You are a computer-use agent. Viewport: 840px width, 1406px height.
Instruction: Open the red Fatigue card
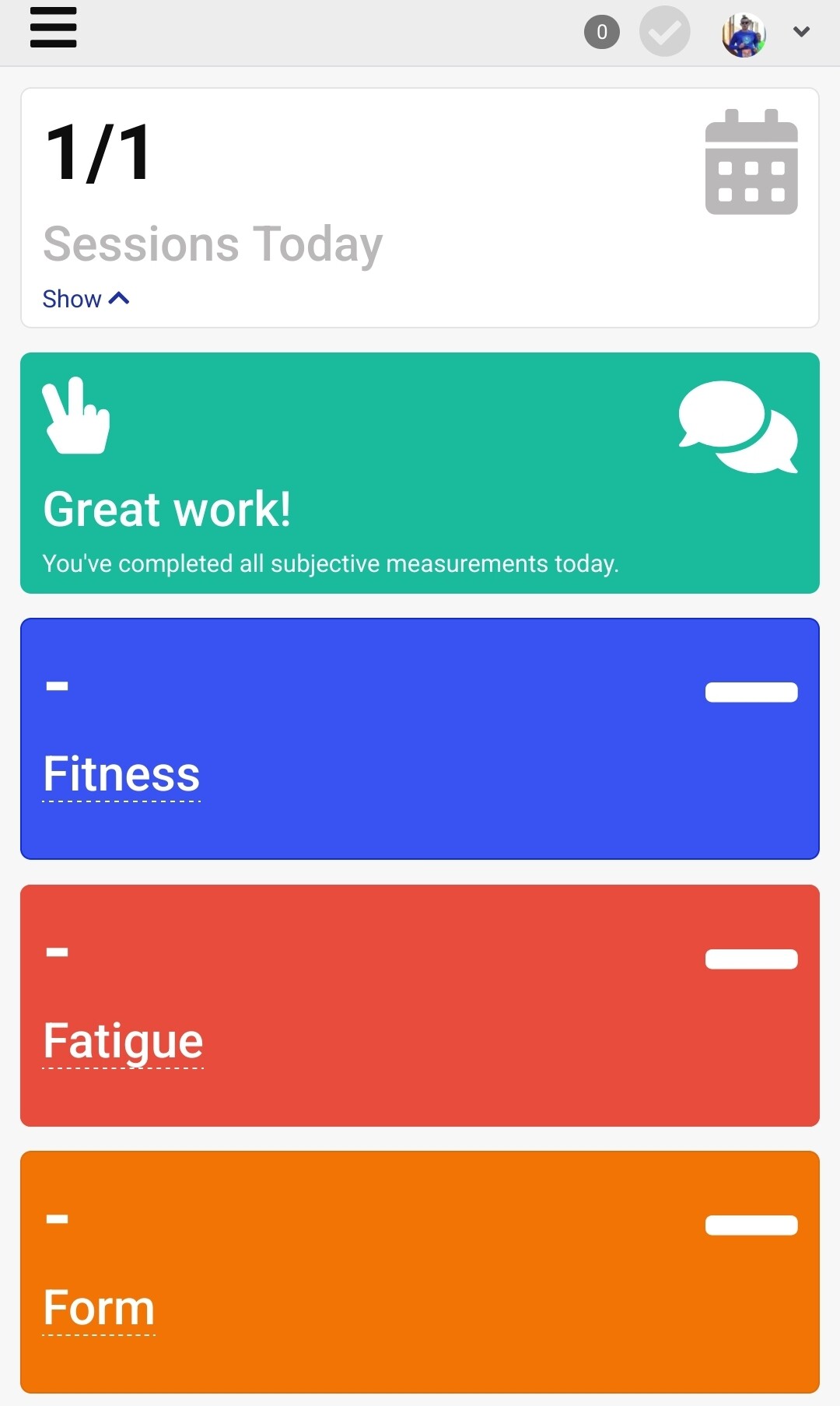coord(420,1005)
